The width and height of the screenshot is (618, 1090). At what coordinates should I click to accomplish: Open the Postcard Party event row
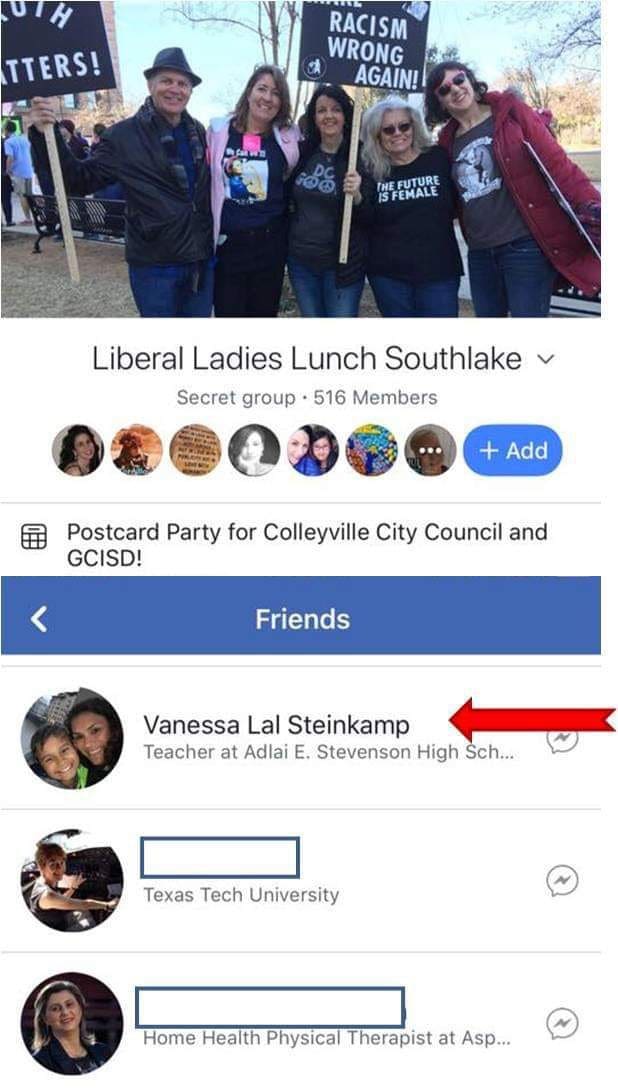click(x=301, y=544)
